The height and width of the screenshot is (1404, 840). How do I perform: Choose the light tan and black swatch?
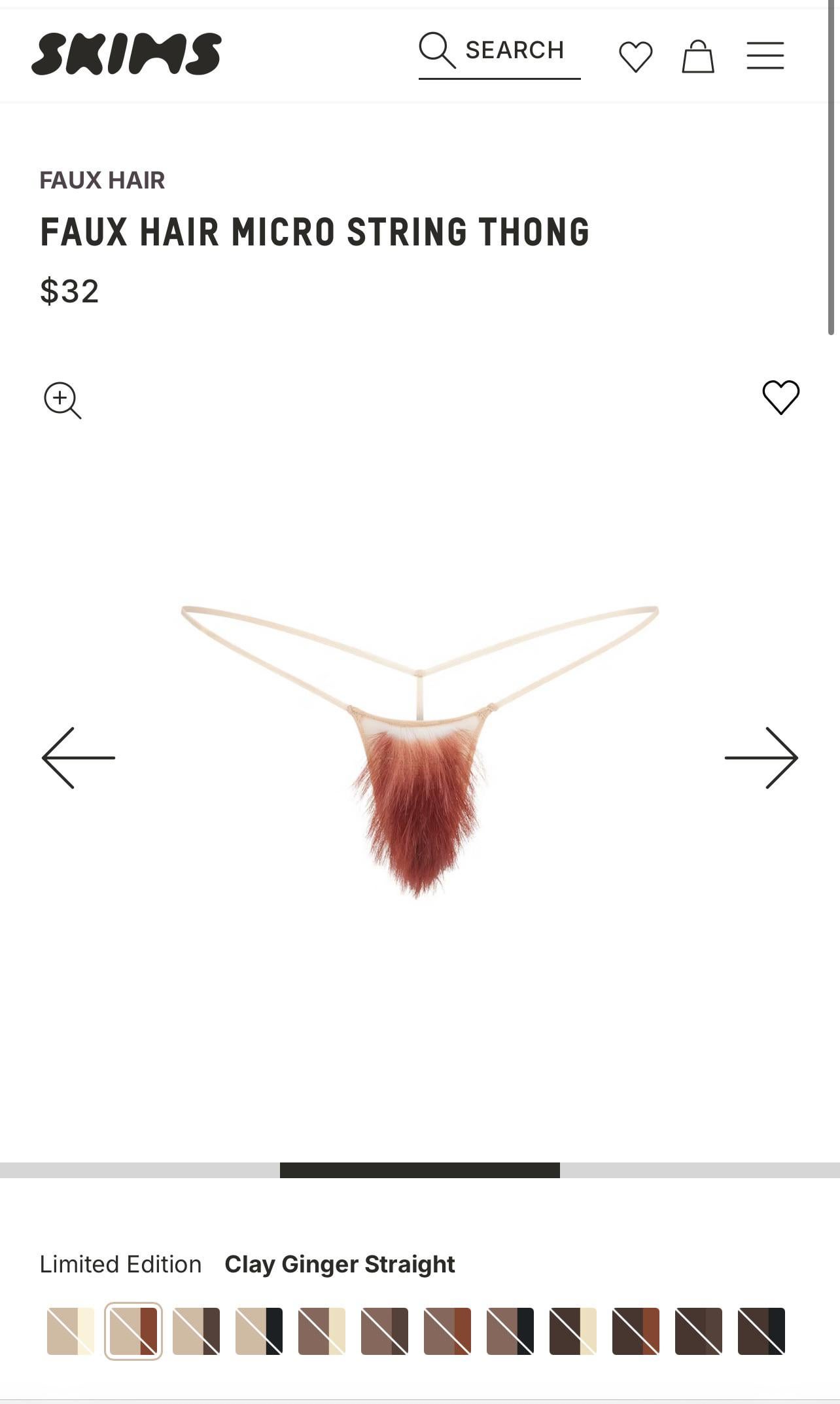tap(259, 1331)
